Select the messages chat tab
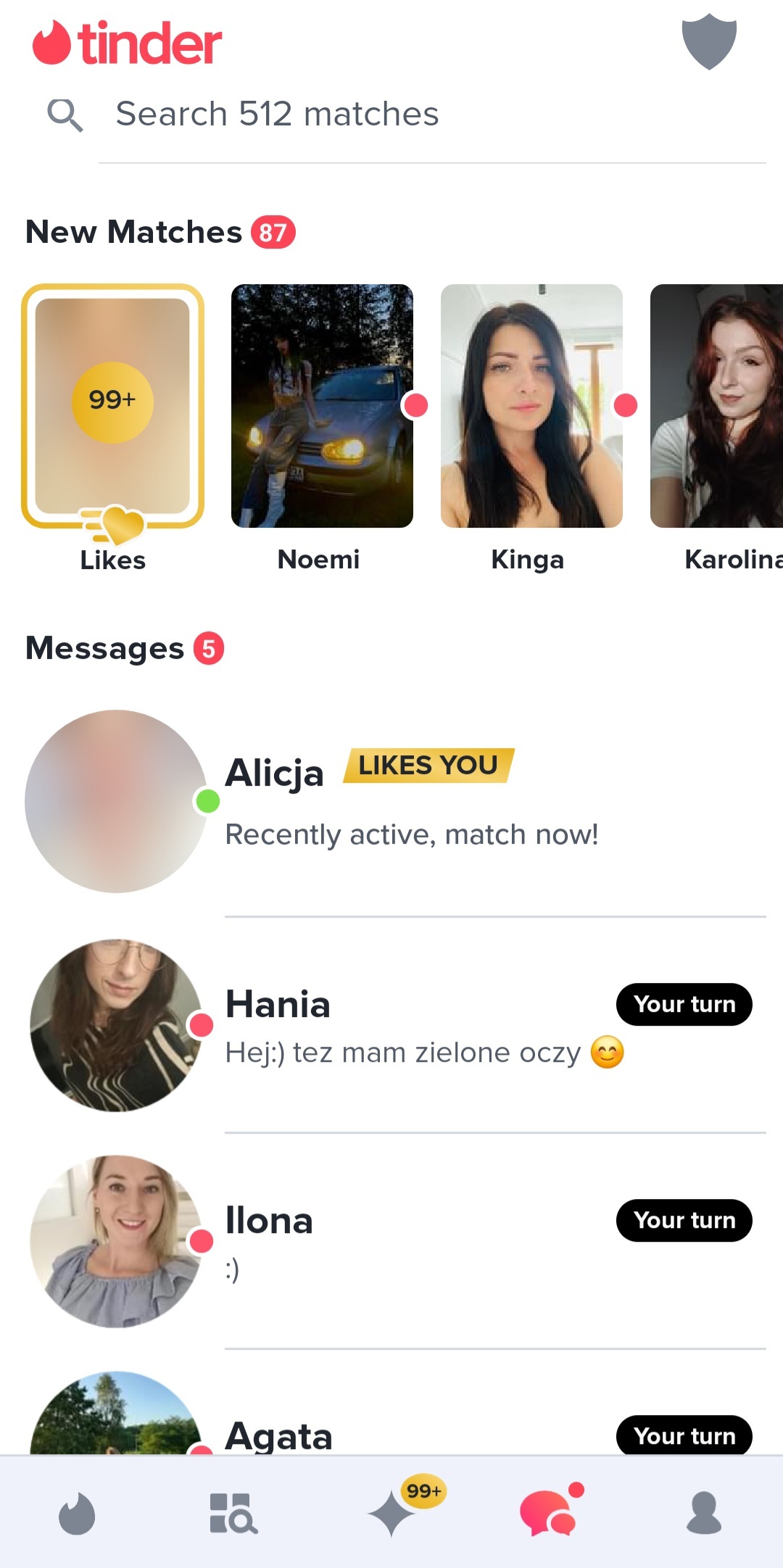This screenshot has height=1568, width=783. [x=548, y=1514]
